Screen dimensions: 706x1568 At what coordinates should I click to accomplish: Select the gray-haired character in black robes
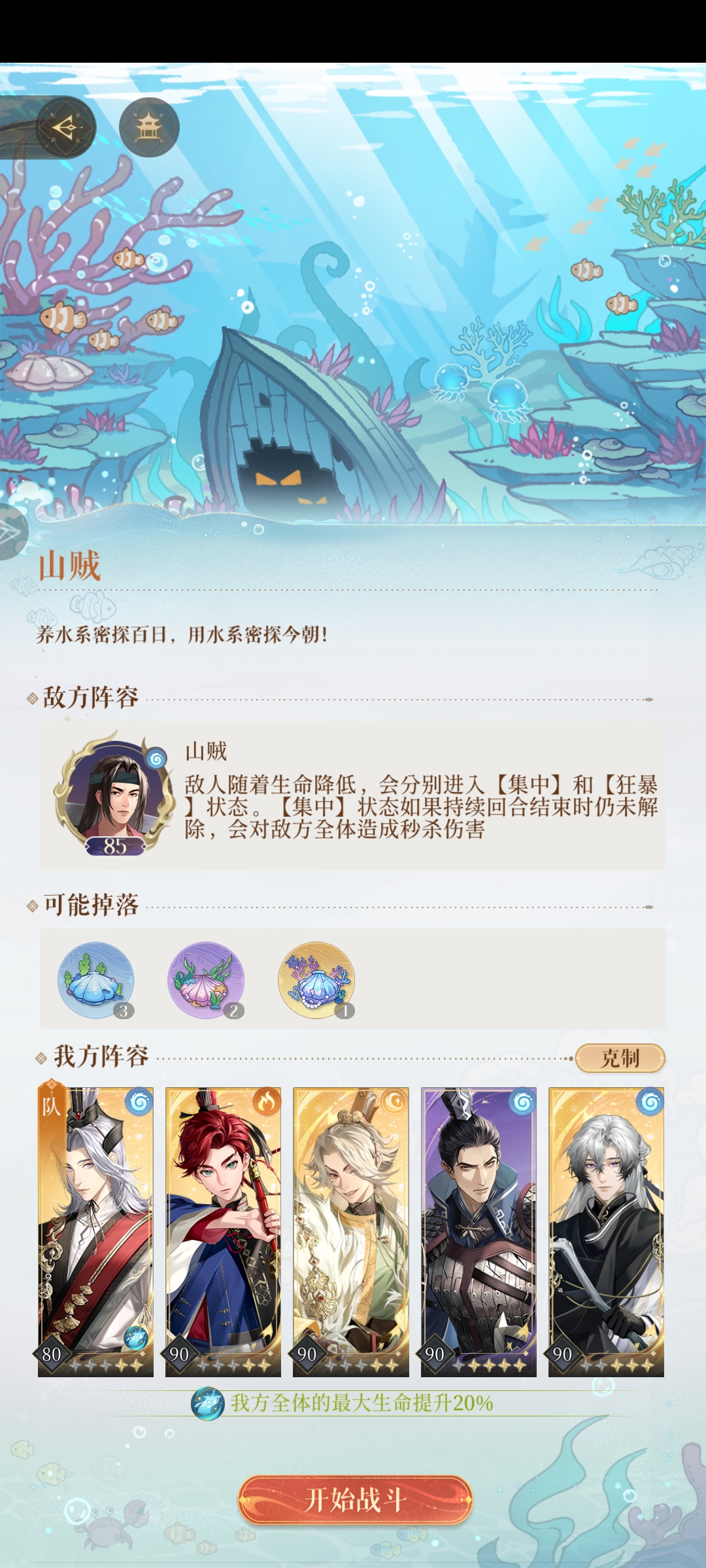[x=606, y=1232]
